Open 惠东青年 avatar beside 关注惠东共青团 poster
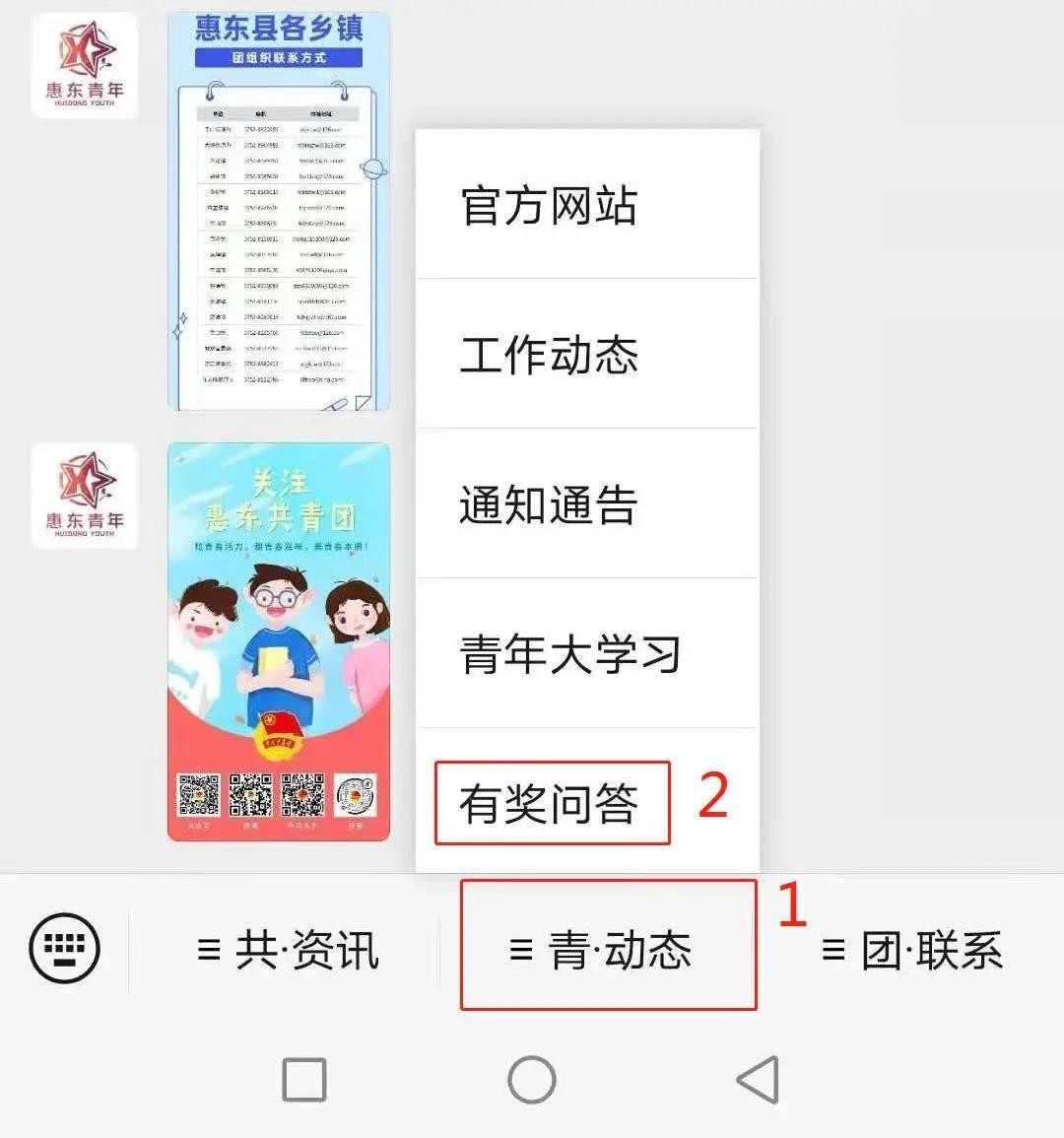Screen dimensions: 1064x1138 tap(85, 496)
